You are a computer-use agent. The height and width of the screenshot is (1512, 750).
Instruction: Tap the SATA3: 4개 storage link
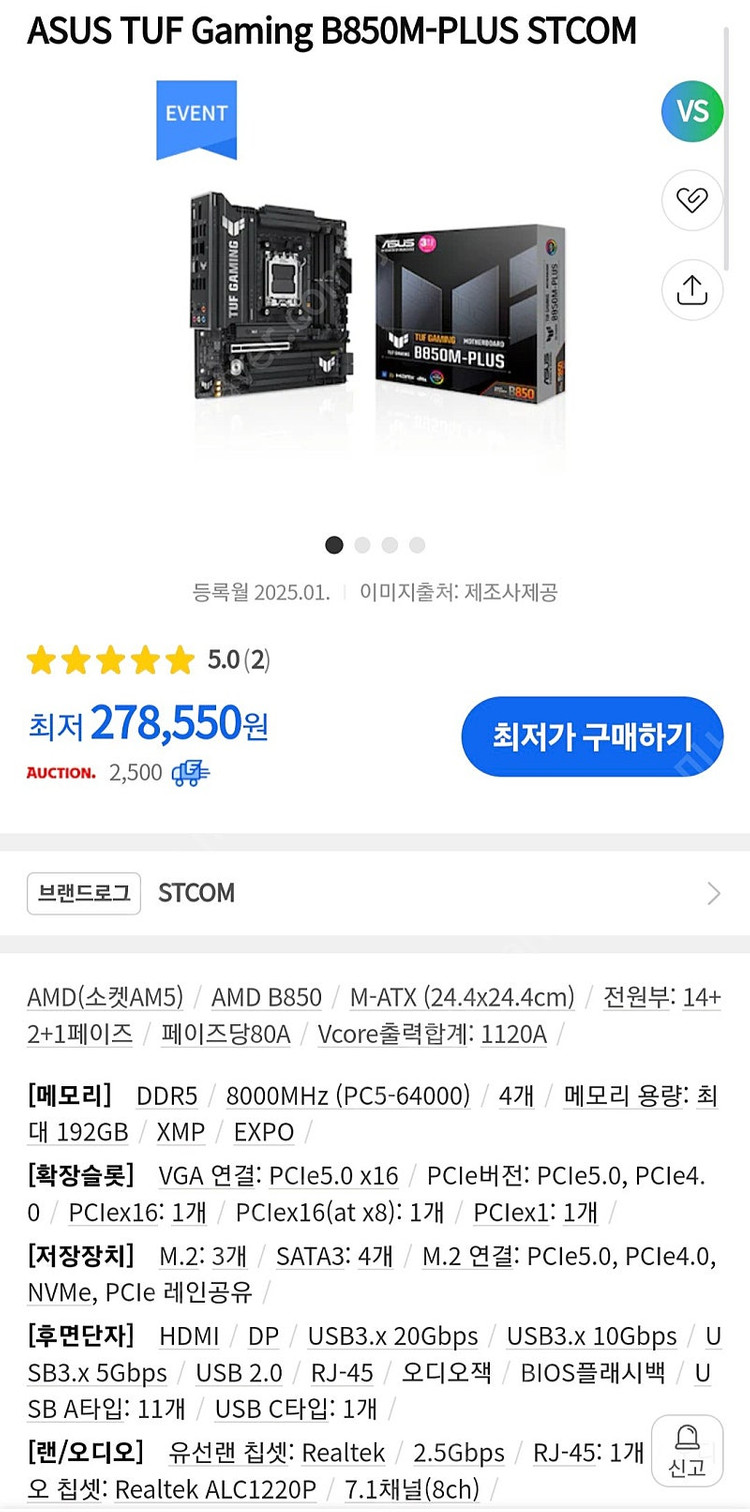point(334,1255)
